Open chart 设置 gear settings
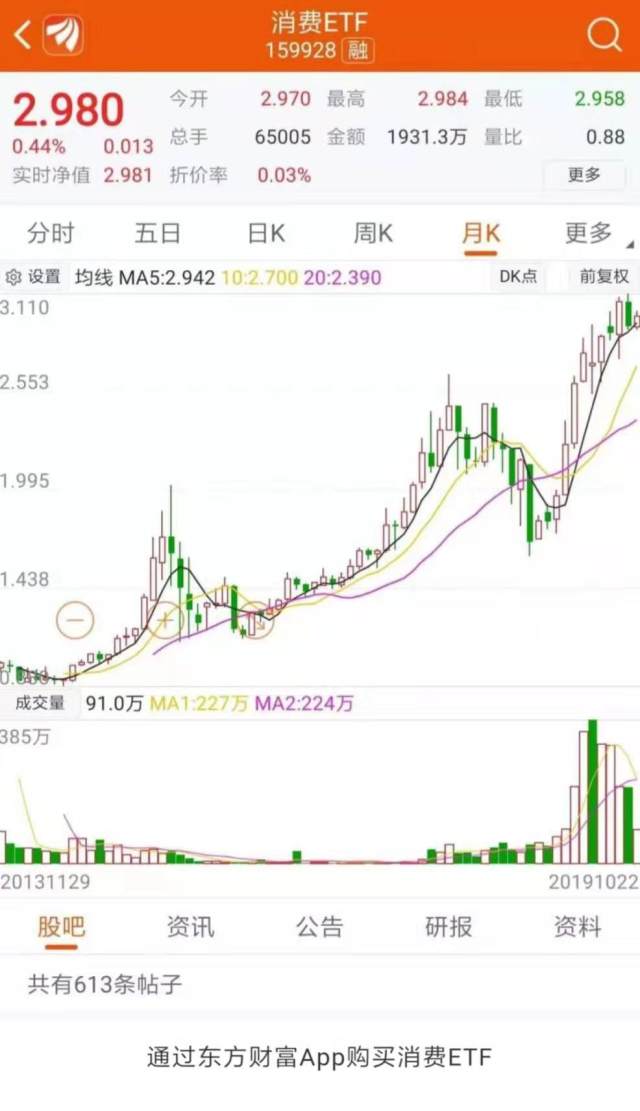640x1111 pixels. [x=33, y=277]
